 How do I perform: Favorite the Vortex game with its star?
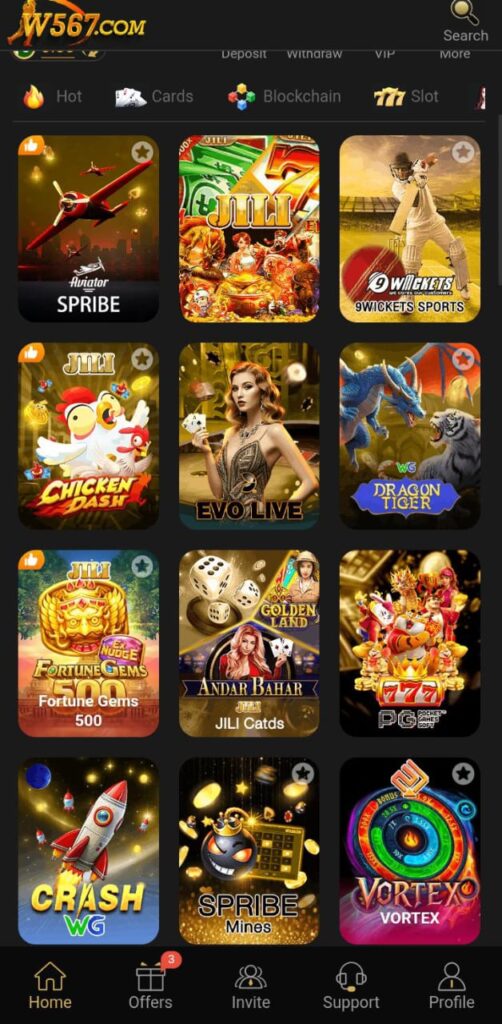click(463, 774)
